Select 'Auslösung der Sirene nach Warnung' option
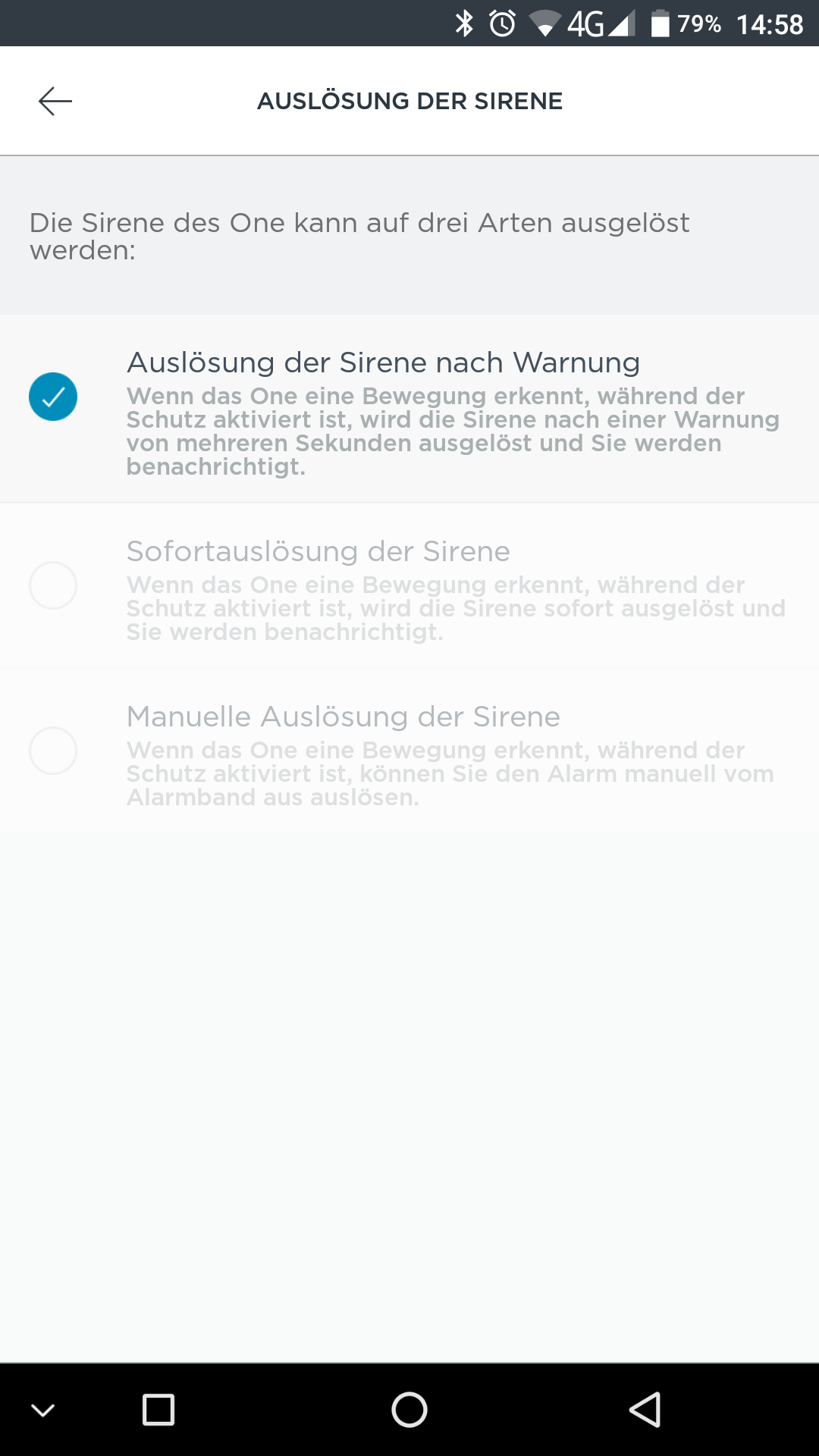Image resolution: width=819 pixels, height=1456 pixels. pyautogui.click(x=53, y=397)
